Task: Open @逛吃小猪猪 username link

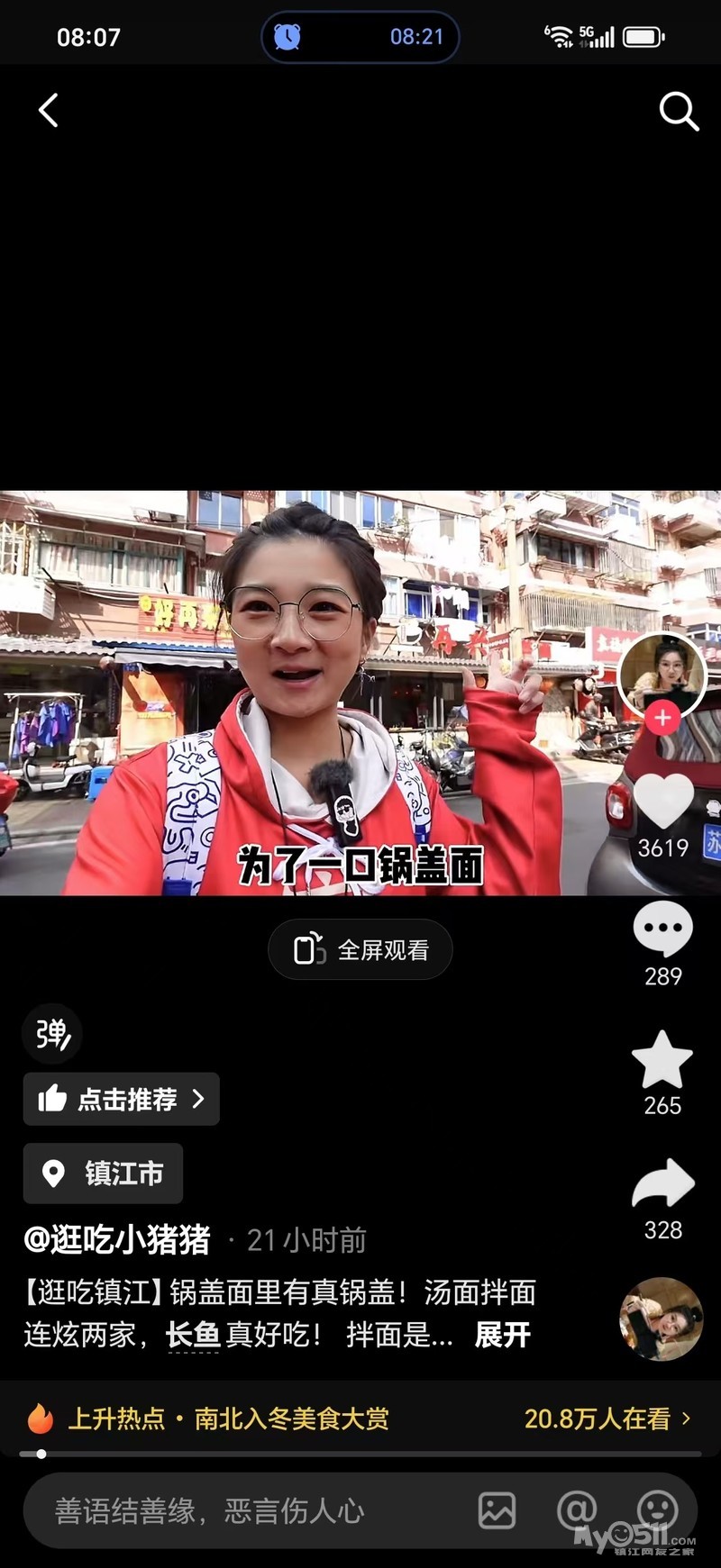Action: pos(117,1240)
